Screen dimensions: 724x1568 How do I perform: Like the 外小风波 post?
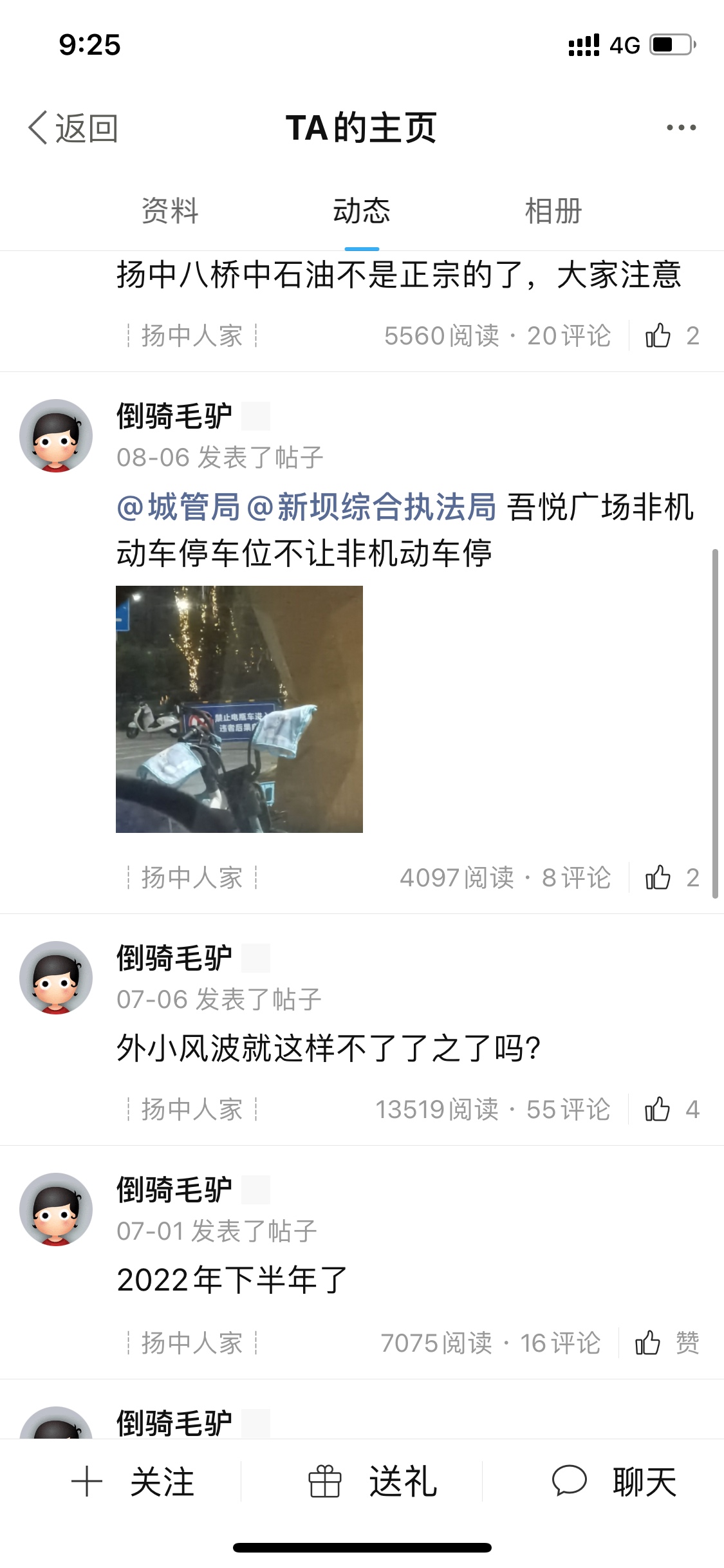click(x=672, y=1109)
